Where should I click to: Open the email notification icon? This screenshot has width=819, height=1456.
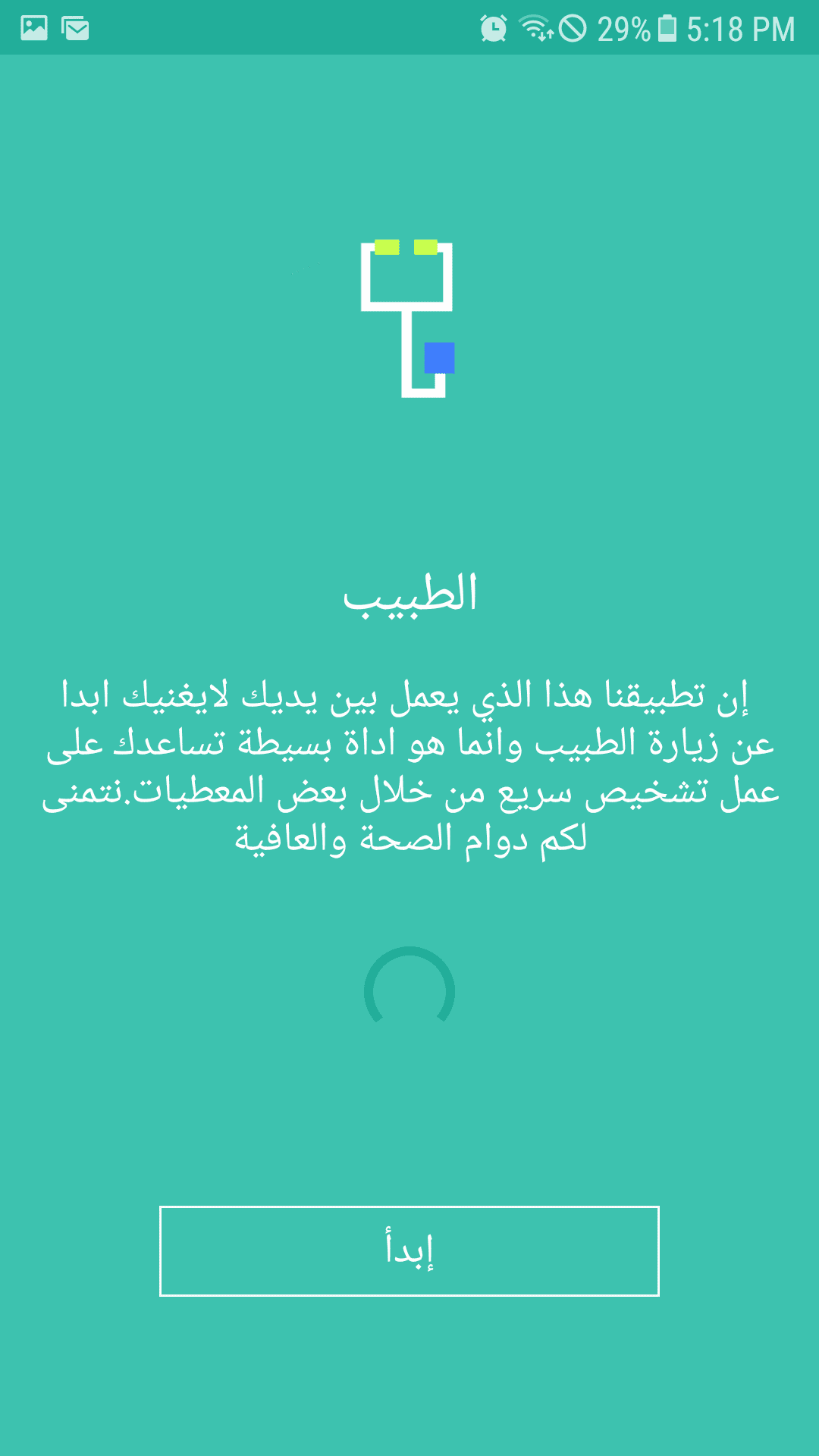click(76, 29)
